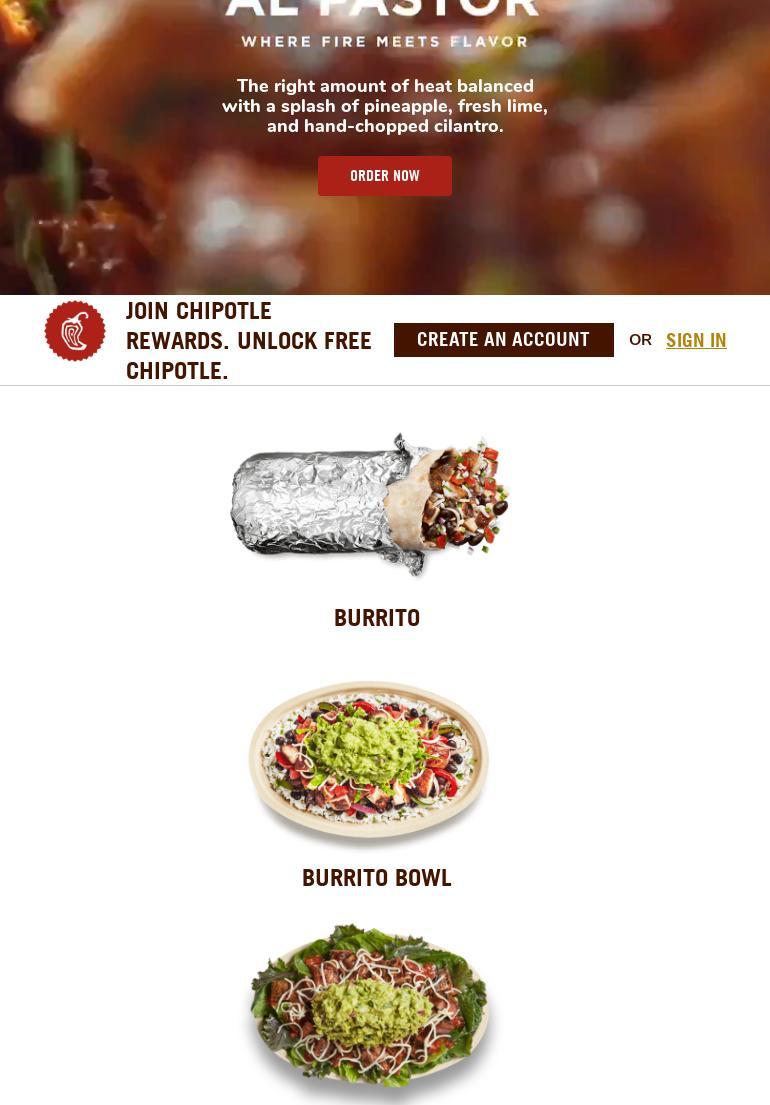Image resolution: width=770 pixels, height=1105 pixels.
Task: Tap the Order Now button
Action: (385, 176)
